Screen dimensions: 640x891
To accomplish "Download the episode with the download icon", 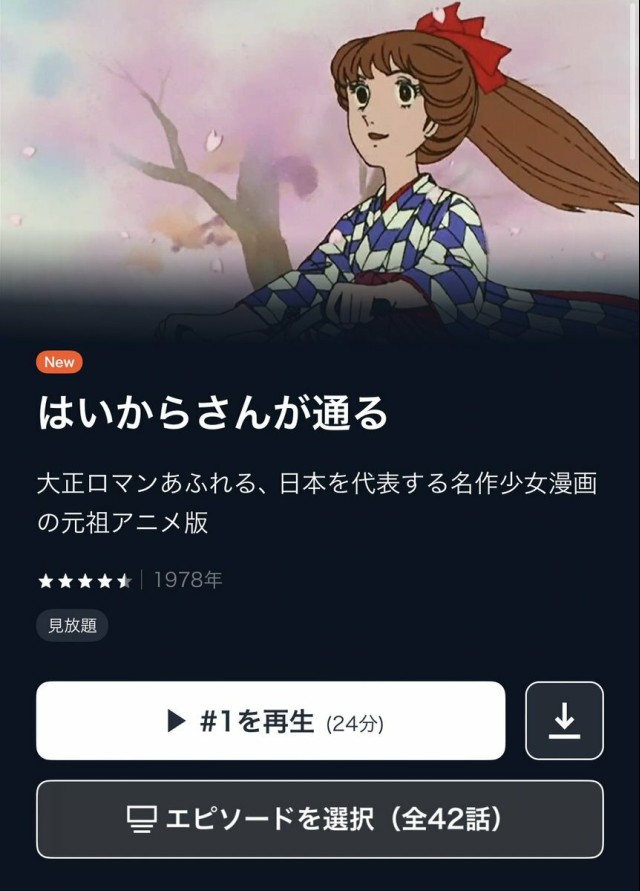I will [x=564, y=721].
